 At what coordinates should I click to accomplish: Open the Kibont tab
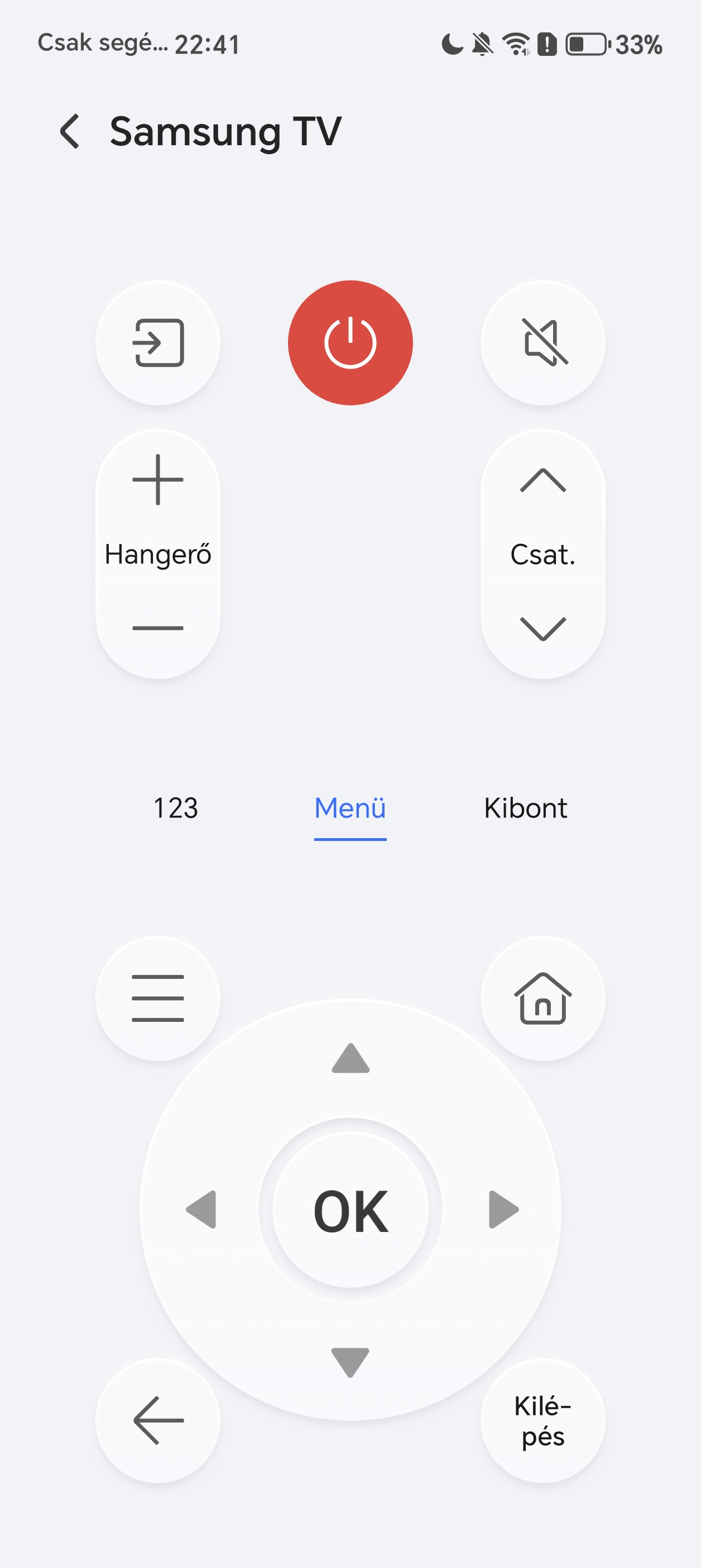point(525,809)
